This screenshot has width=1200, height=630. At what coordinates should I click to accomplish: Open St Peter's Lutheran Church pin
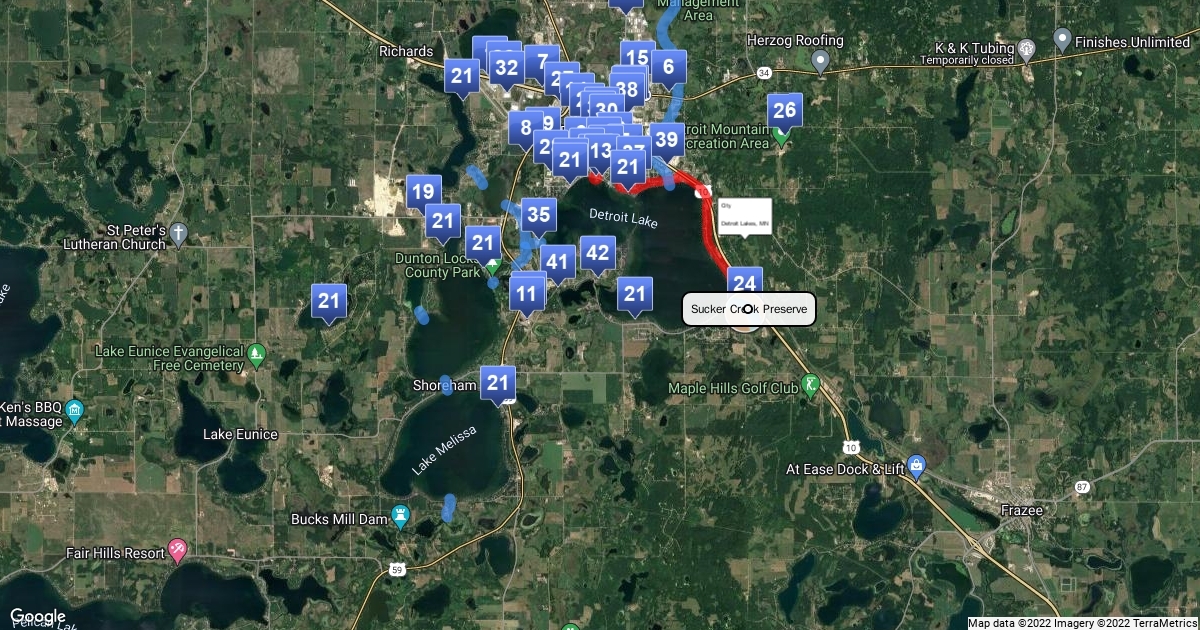pos(178,235)
